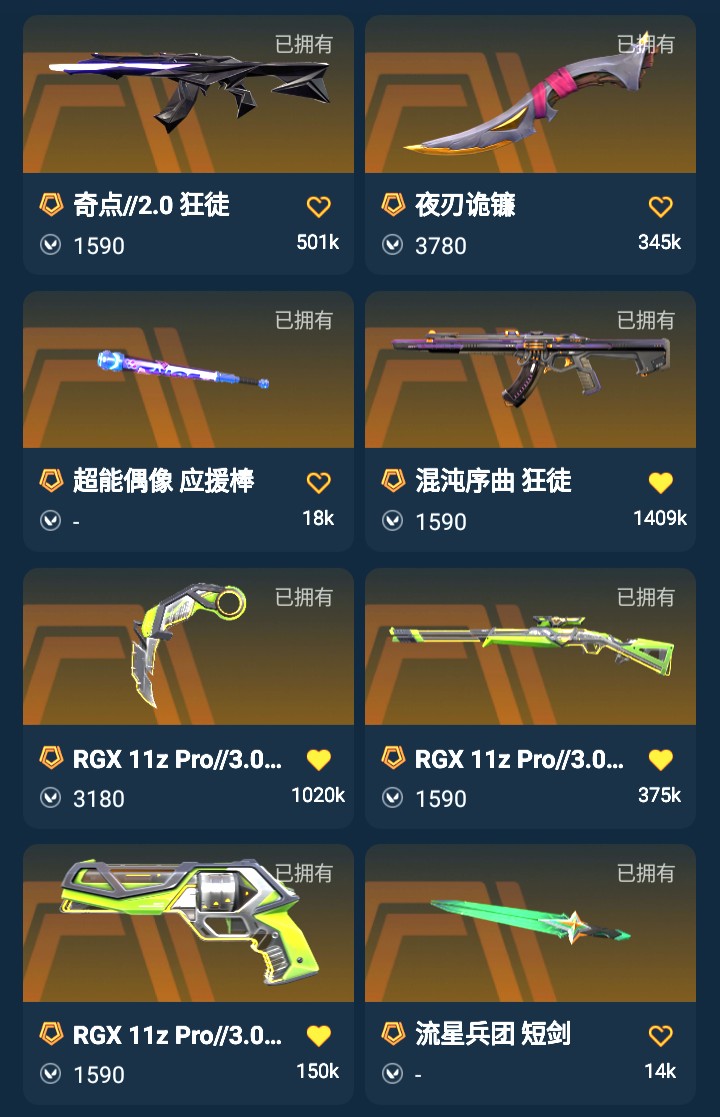Like the 流星兵团 短剑 skin
This screenshot has width=720, height=1117.
pyautogui.click(x=660, y=1035)
